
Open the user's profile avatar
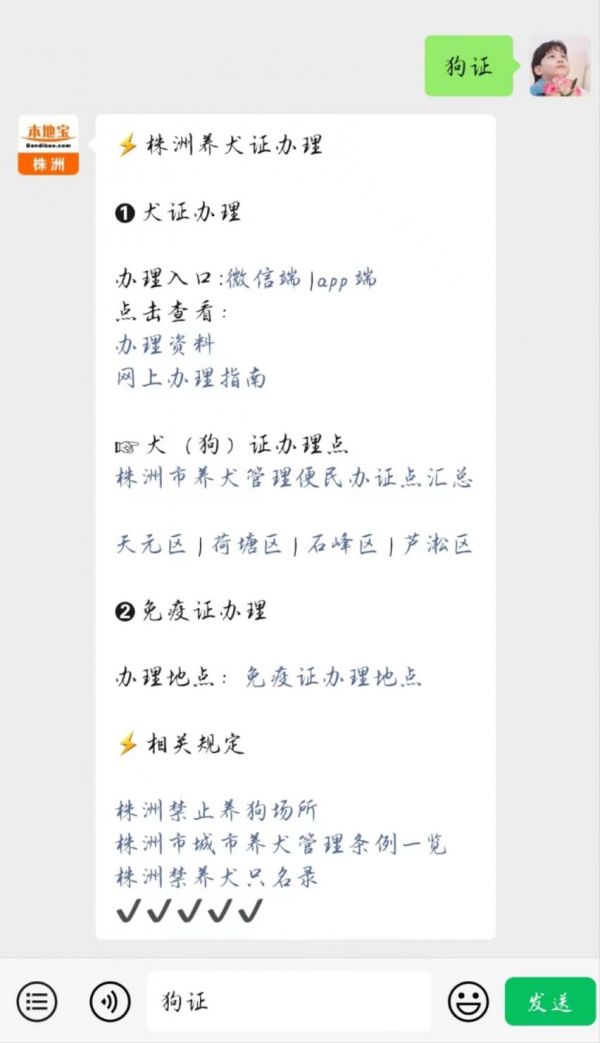(559, 66)
